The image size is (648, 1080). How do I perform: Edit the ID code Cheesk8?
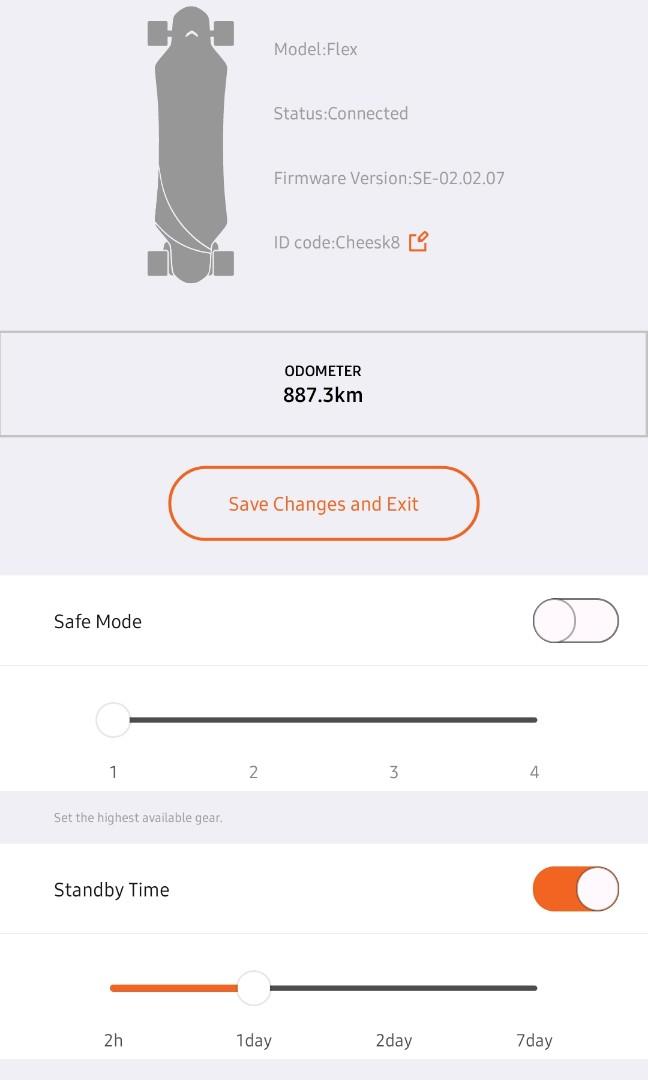point(418,241)
